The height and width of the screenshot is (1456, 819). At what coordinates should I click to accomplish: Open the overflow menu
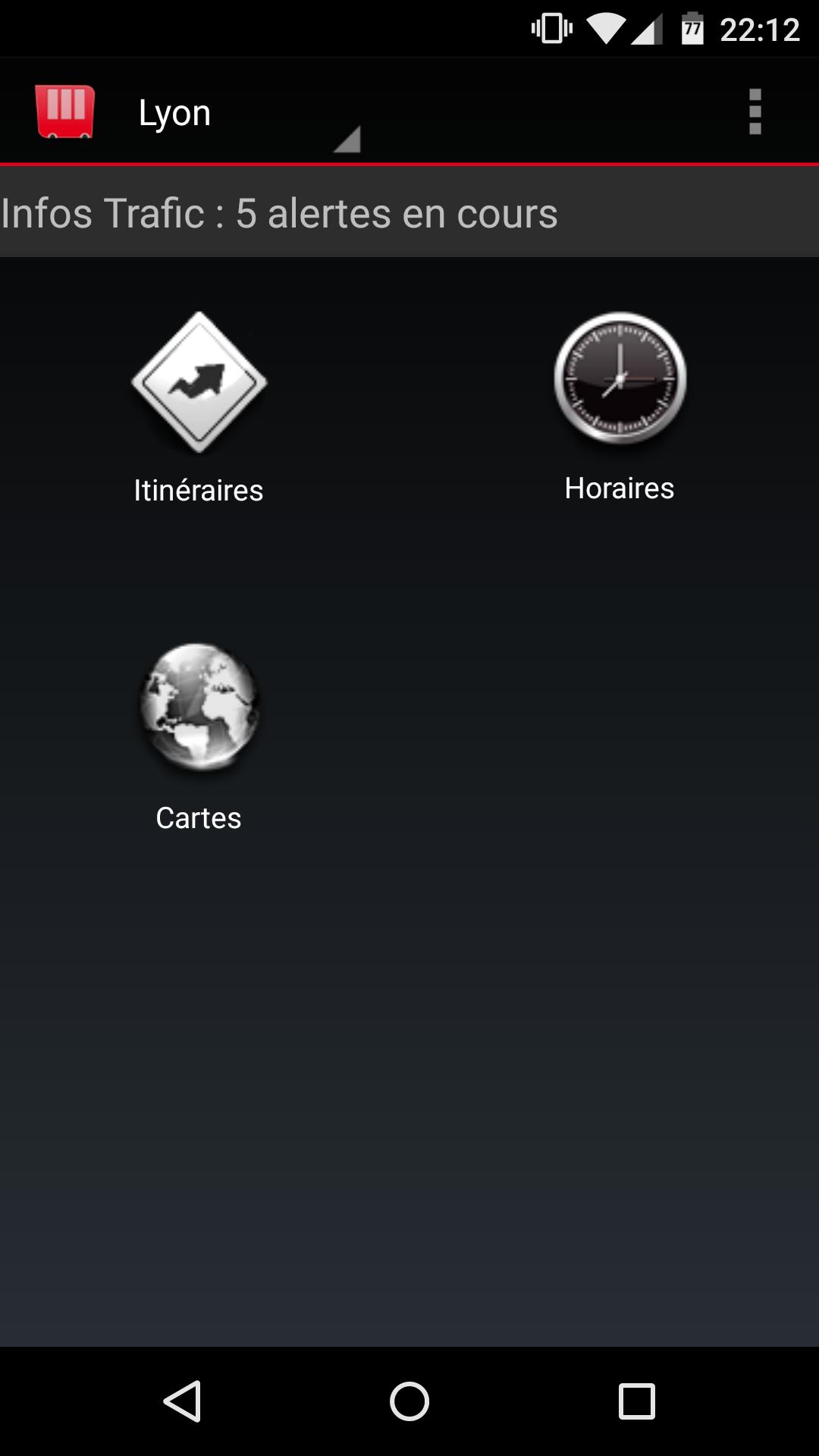755,112
